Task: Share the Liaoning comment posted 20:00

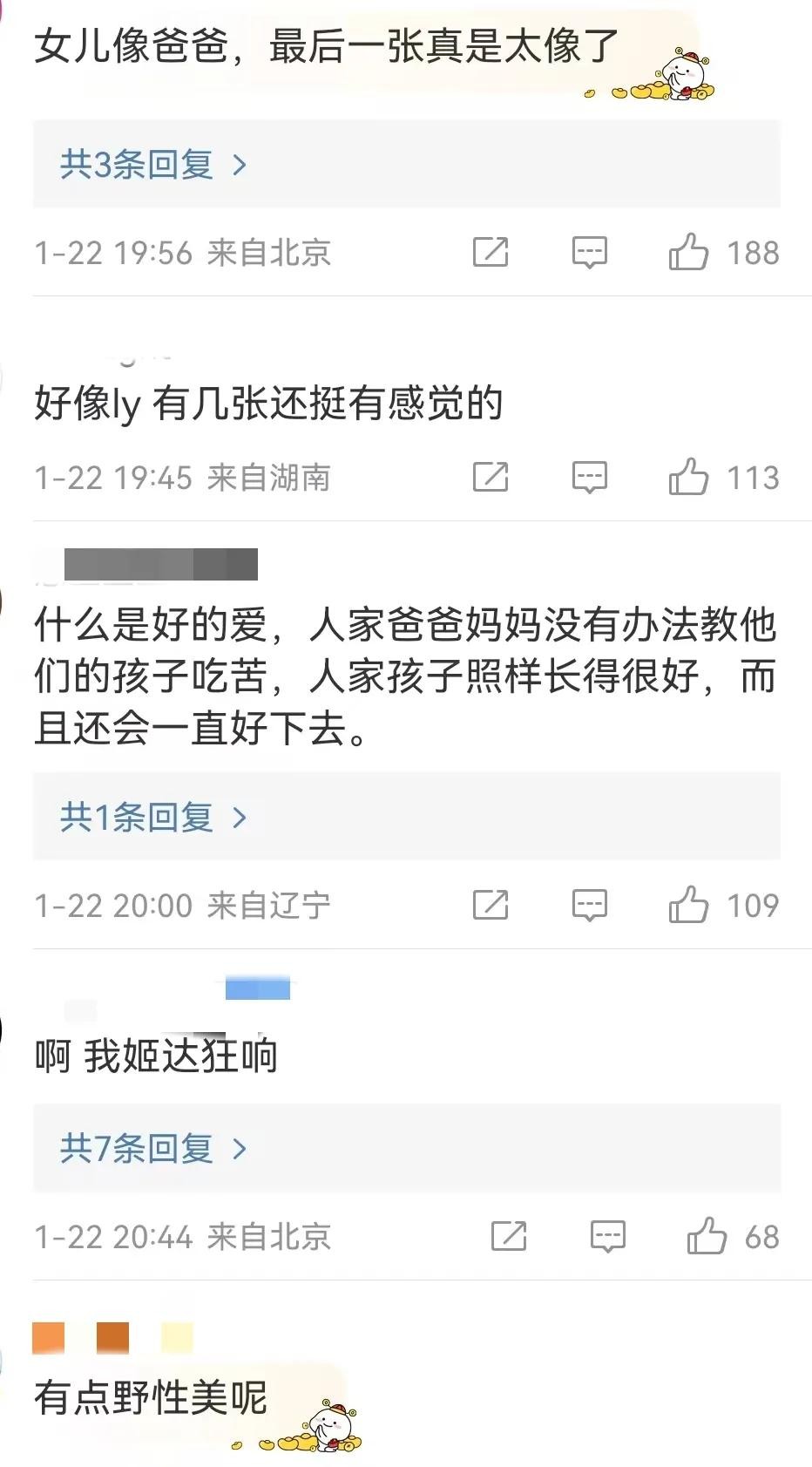Action: click(x=491, y=905)
